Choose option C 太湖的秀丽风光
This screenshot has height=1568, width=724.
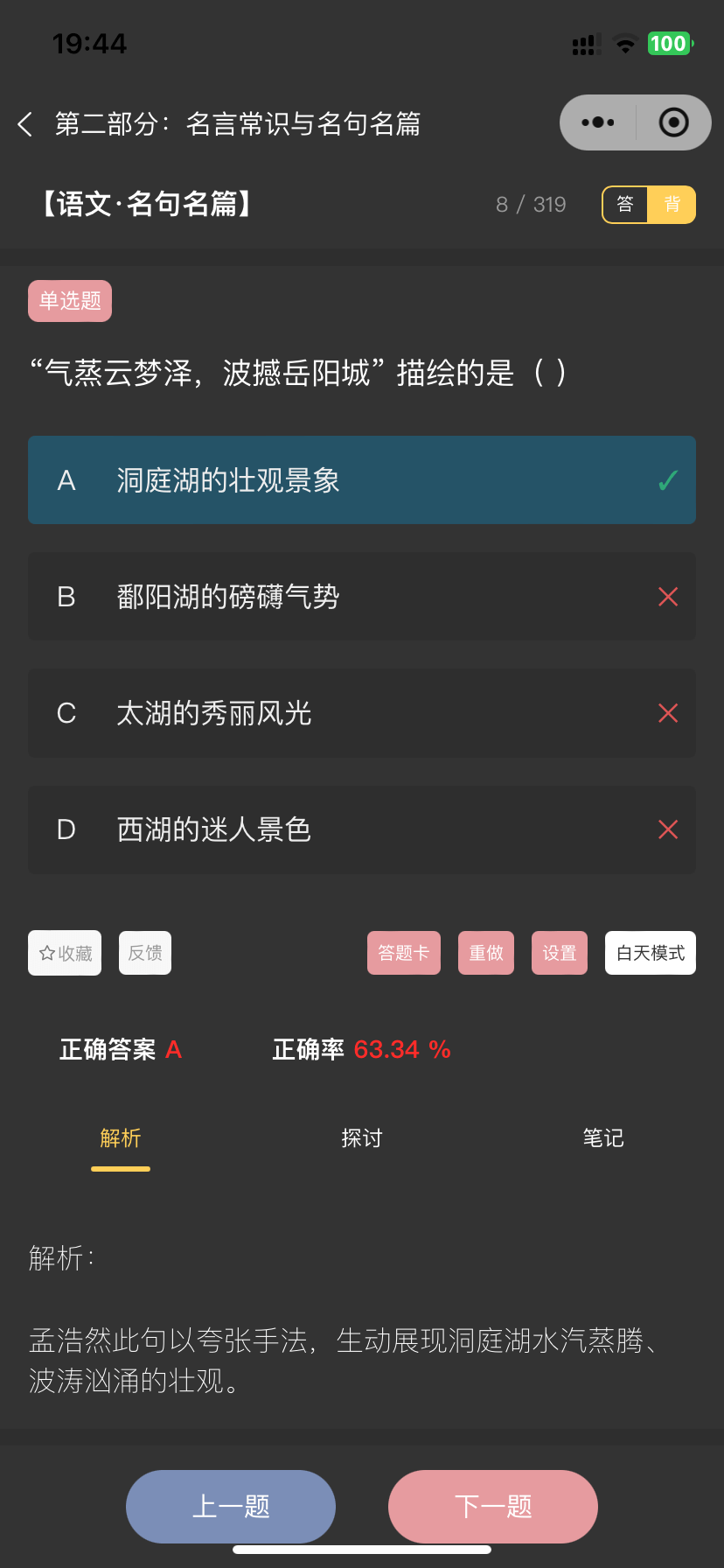pyautogui.click(x=362, y=713)
